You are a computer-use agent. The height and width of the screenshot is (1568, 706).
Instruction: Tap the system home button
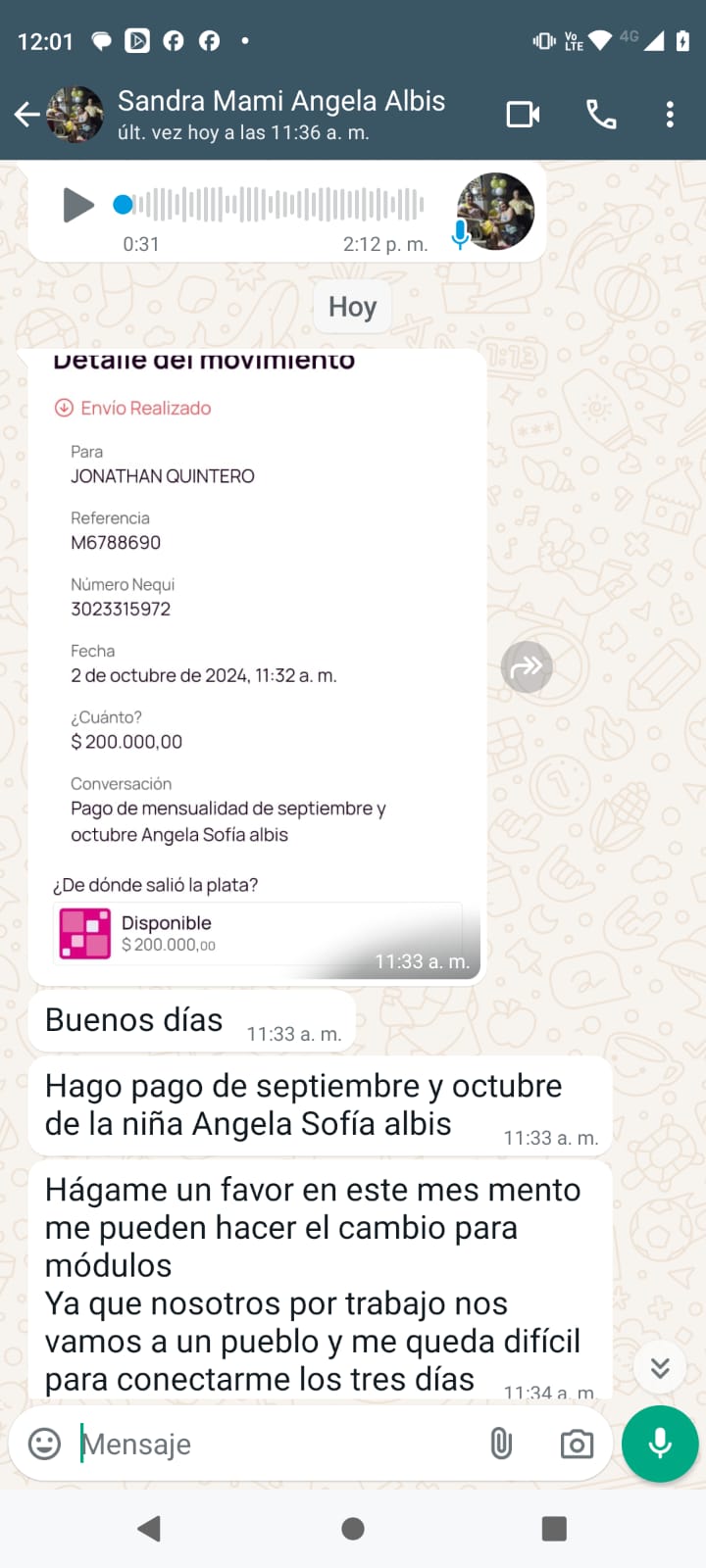click(x=353, y=1529)
